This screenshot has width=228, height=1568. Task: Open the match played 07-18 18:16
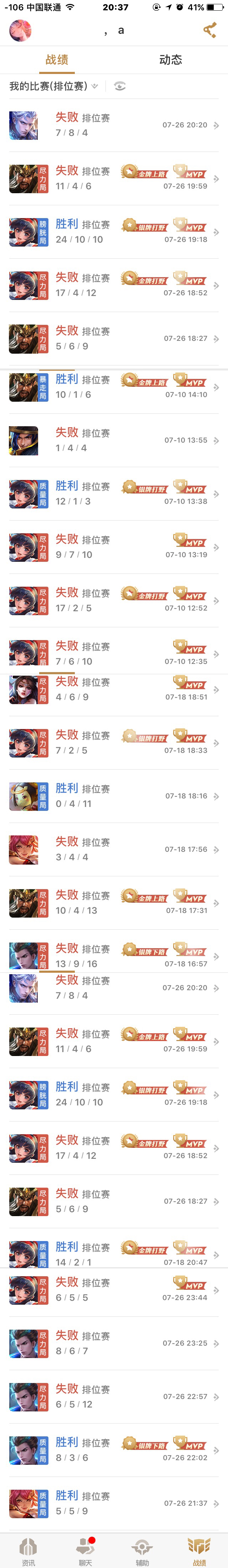point(114,796)
